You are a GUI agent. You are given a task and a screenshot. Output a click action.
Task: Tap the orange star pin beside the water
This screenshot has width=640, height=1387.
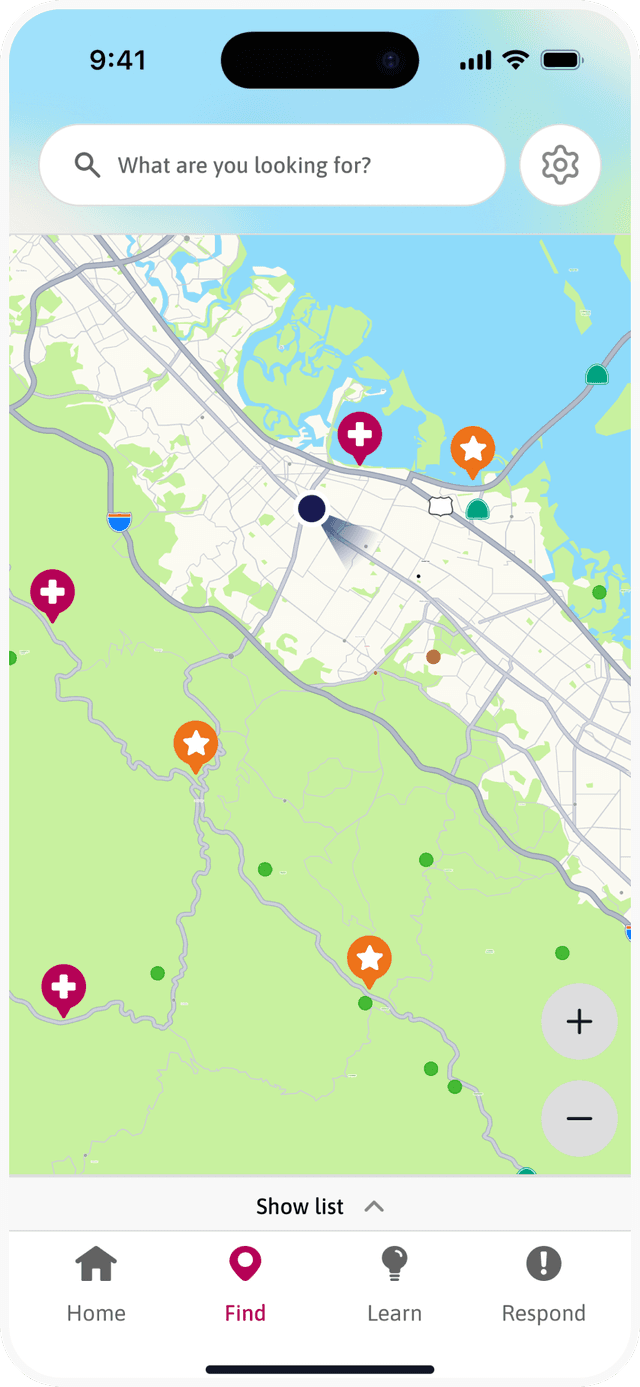click(x=473, y=450)
